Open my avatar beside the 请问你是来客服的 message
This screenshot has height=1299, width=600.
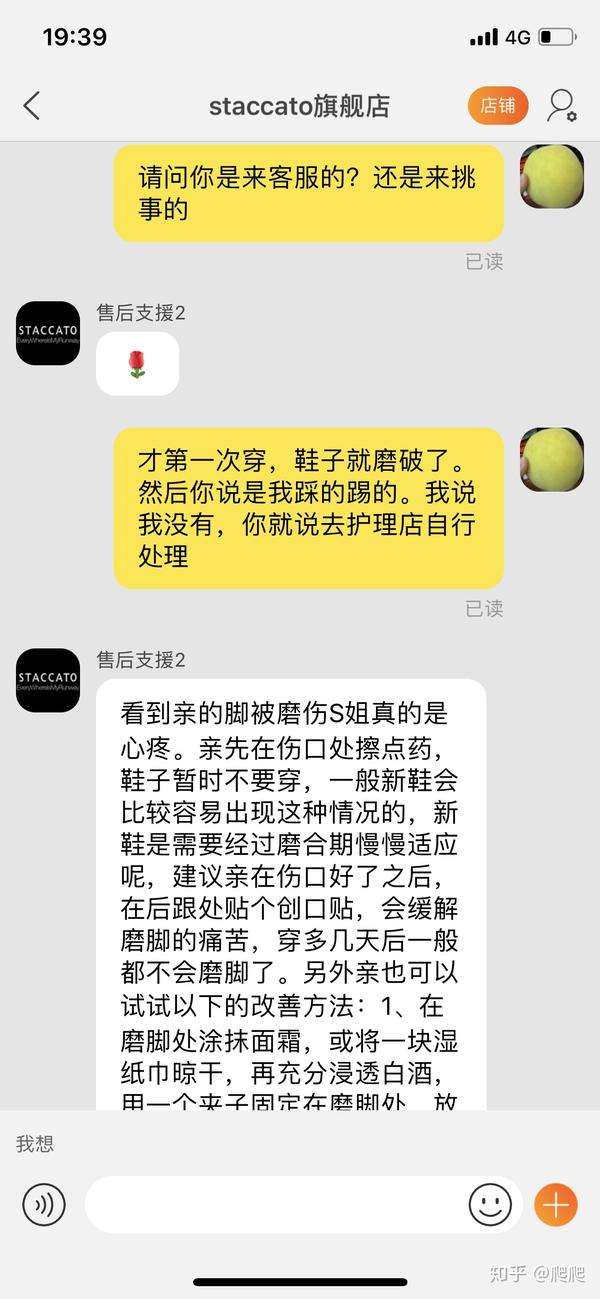551,177
